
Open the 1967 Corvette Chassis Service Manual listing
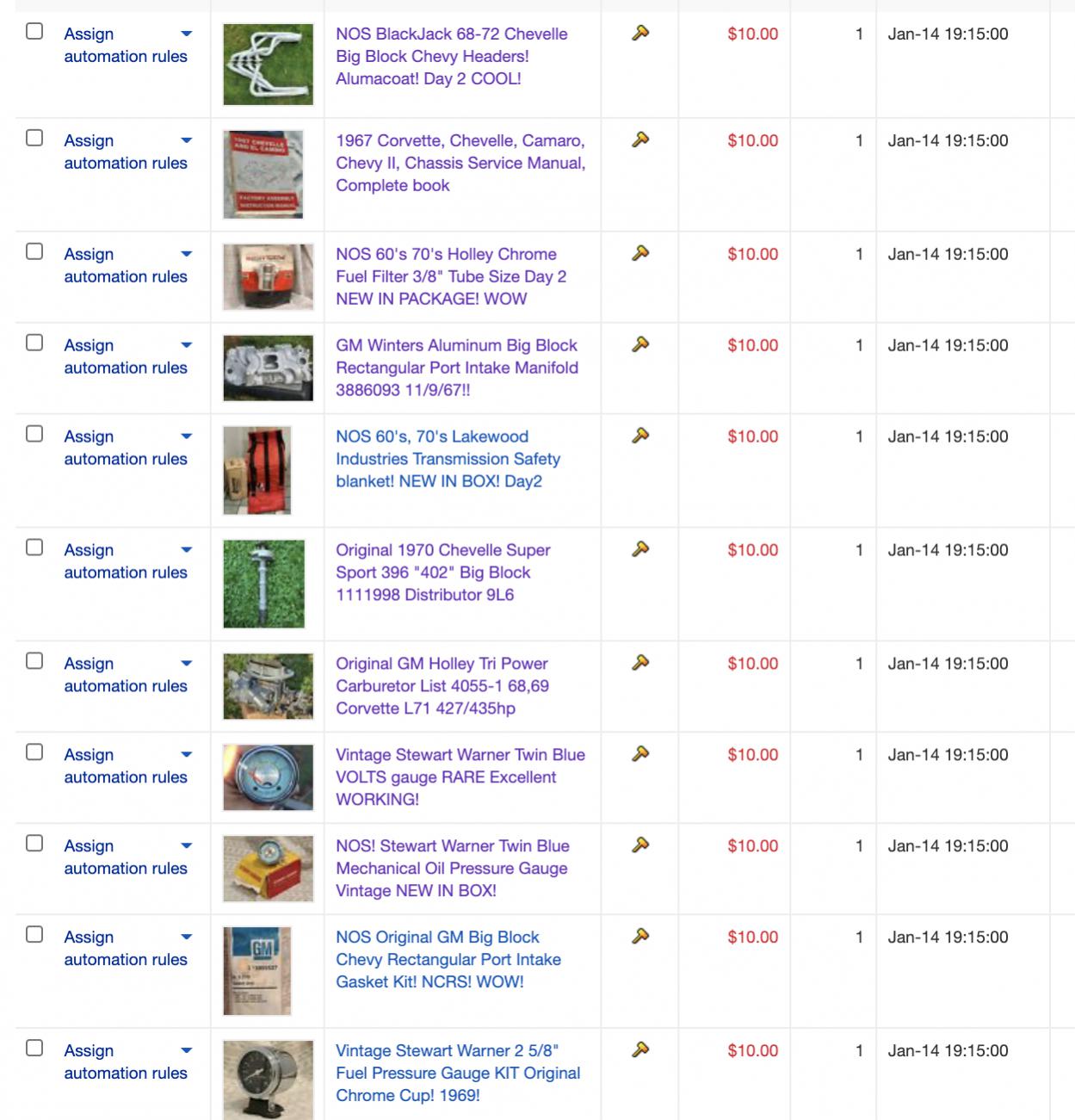point(460,163)
